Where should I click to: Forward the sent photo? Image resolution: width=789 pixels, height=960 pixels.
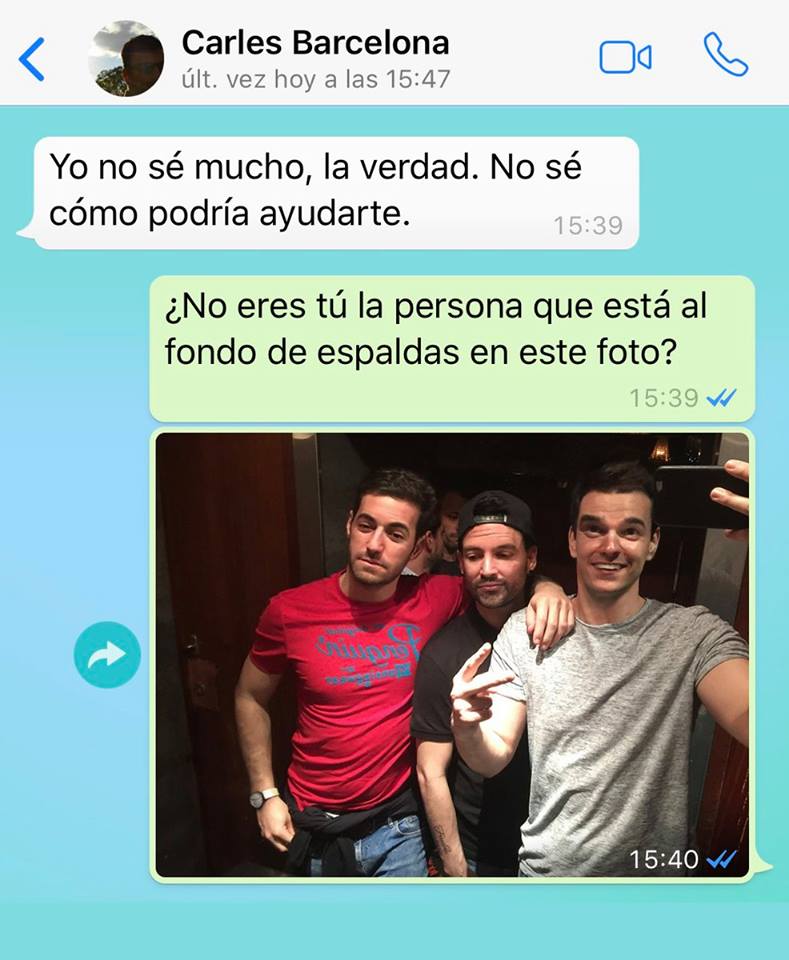(x=107, y=655)
